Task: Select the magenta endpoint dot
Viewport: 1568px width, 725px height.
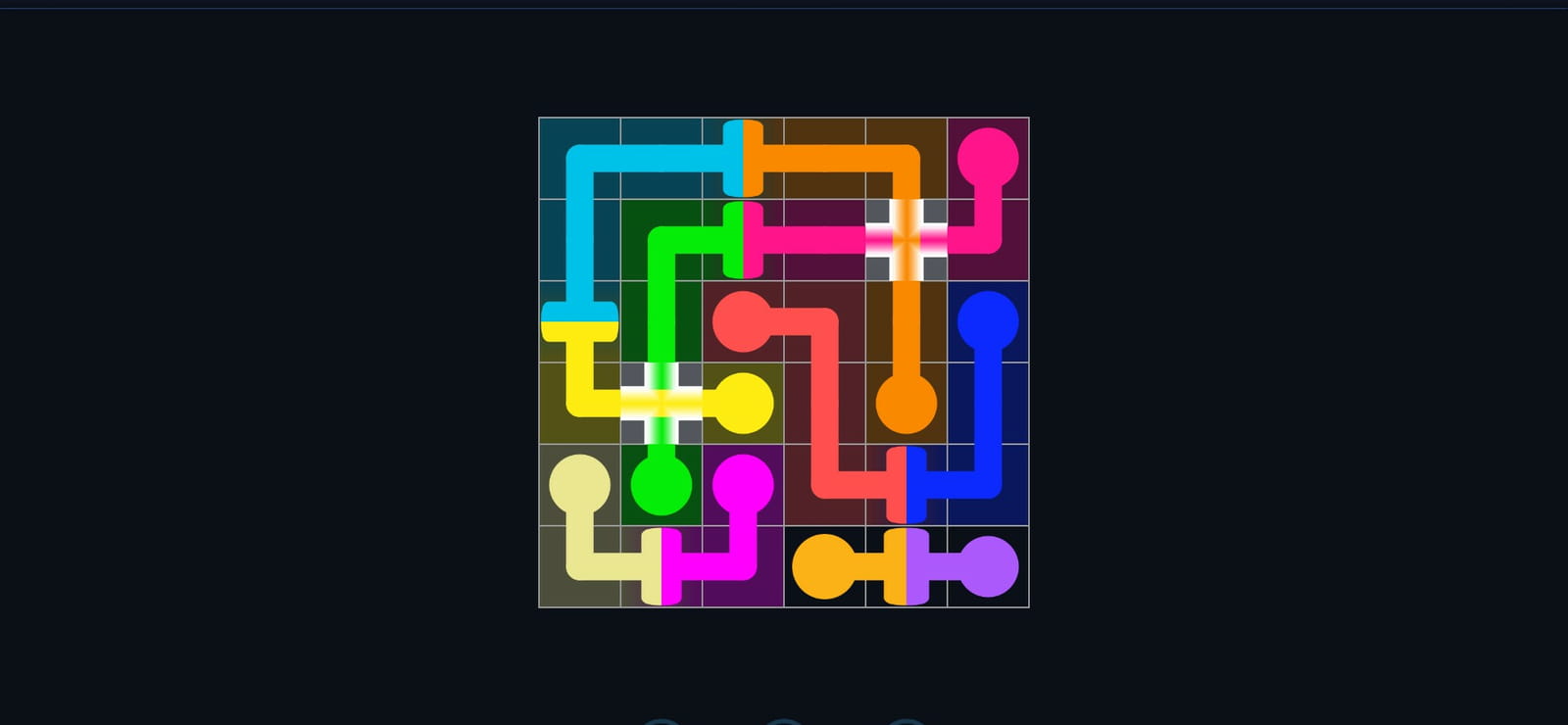Action: click(x=743, y=485)
